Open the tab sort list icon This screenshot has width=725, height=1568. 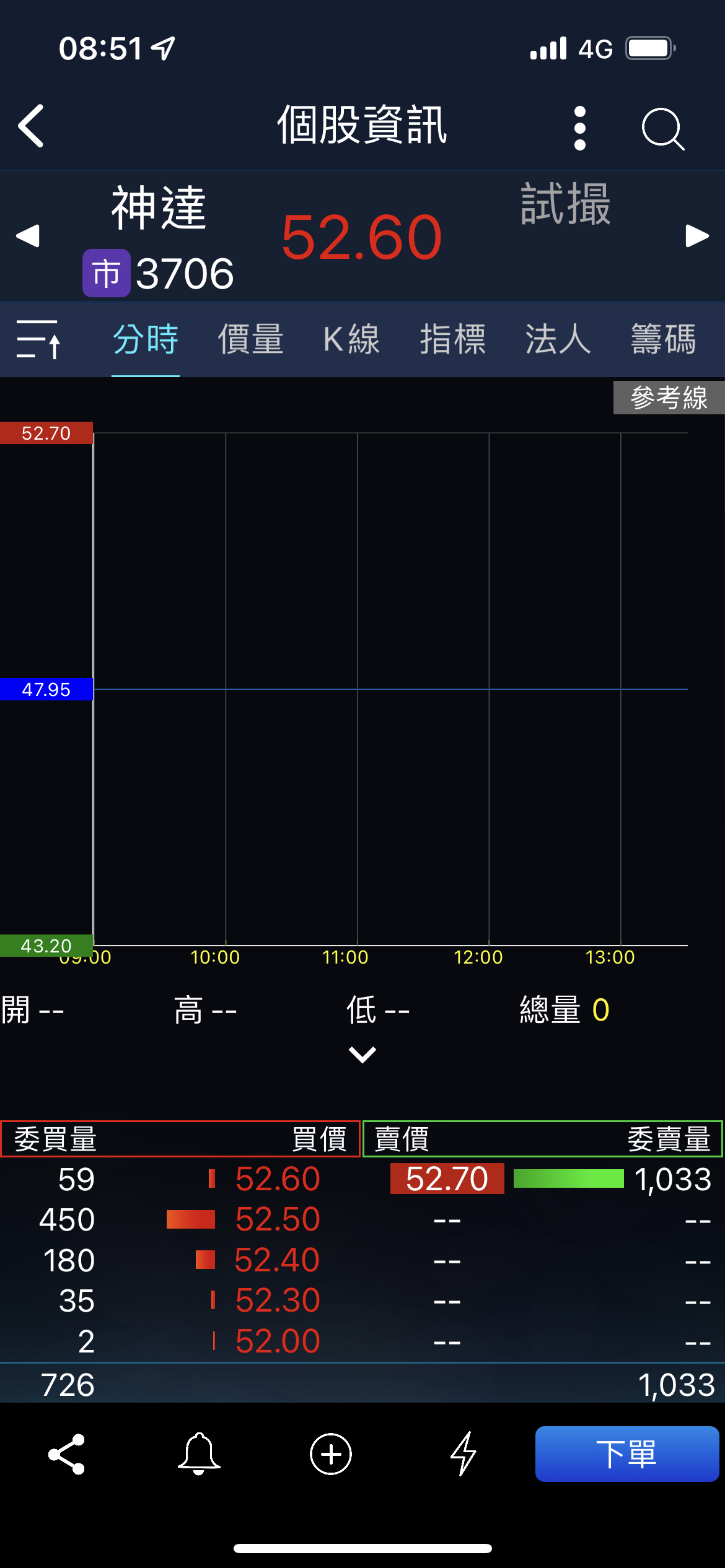point(38,339)
